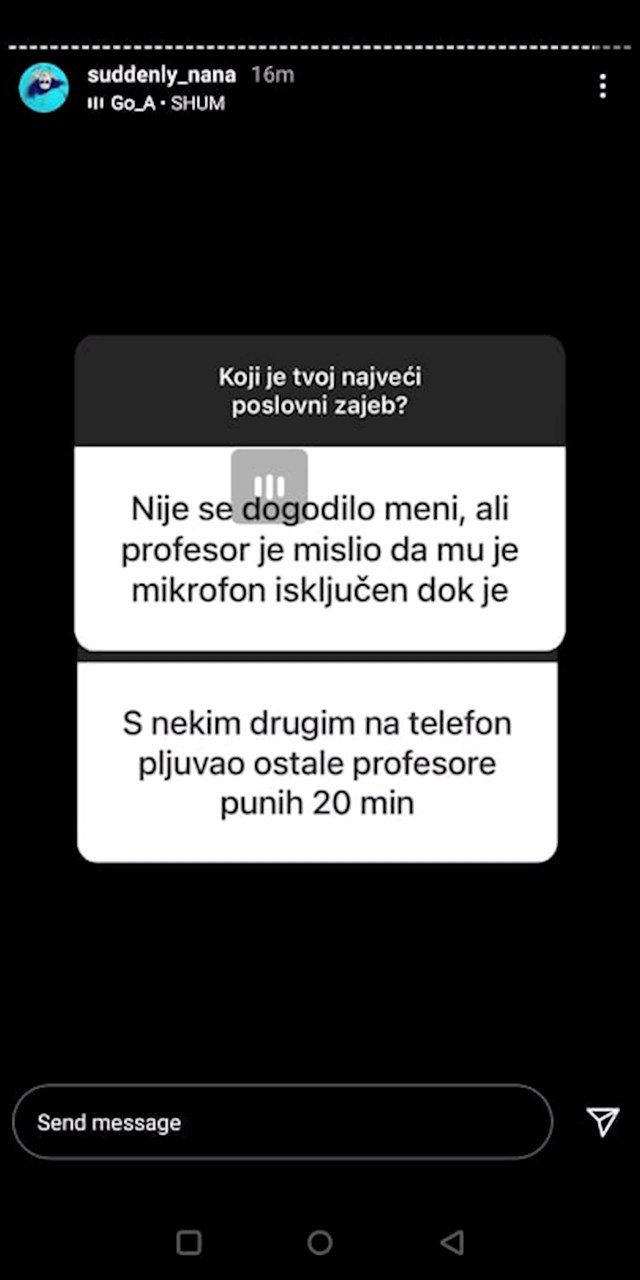Screen dimensions: 640x1280
Task: Open the Go_A SHUM music track
Action: [x=157, y=103]
